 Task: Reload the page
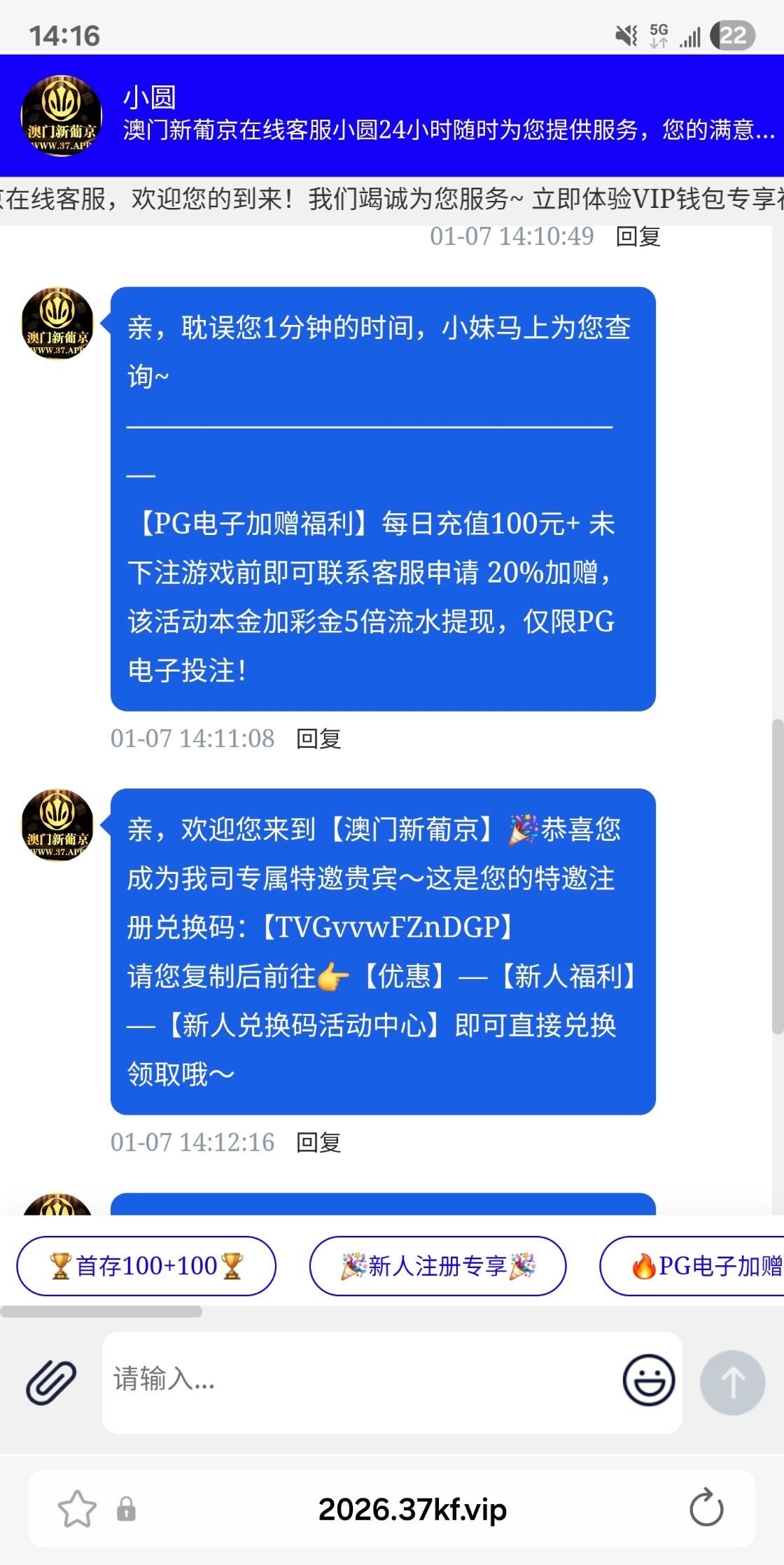click(706, 1508)
